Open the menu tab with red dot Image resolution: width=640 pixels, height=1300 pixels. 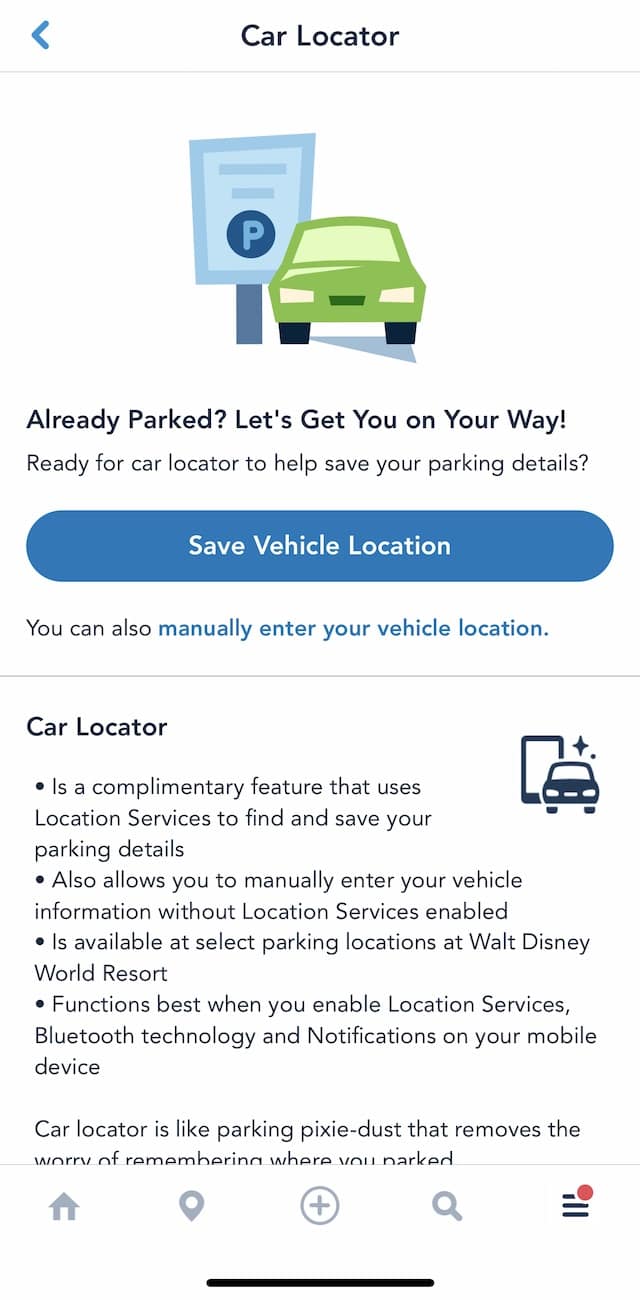pyautogui.click(x=575, y=1205)
